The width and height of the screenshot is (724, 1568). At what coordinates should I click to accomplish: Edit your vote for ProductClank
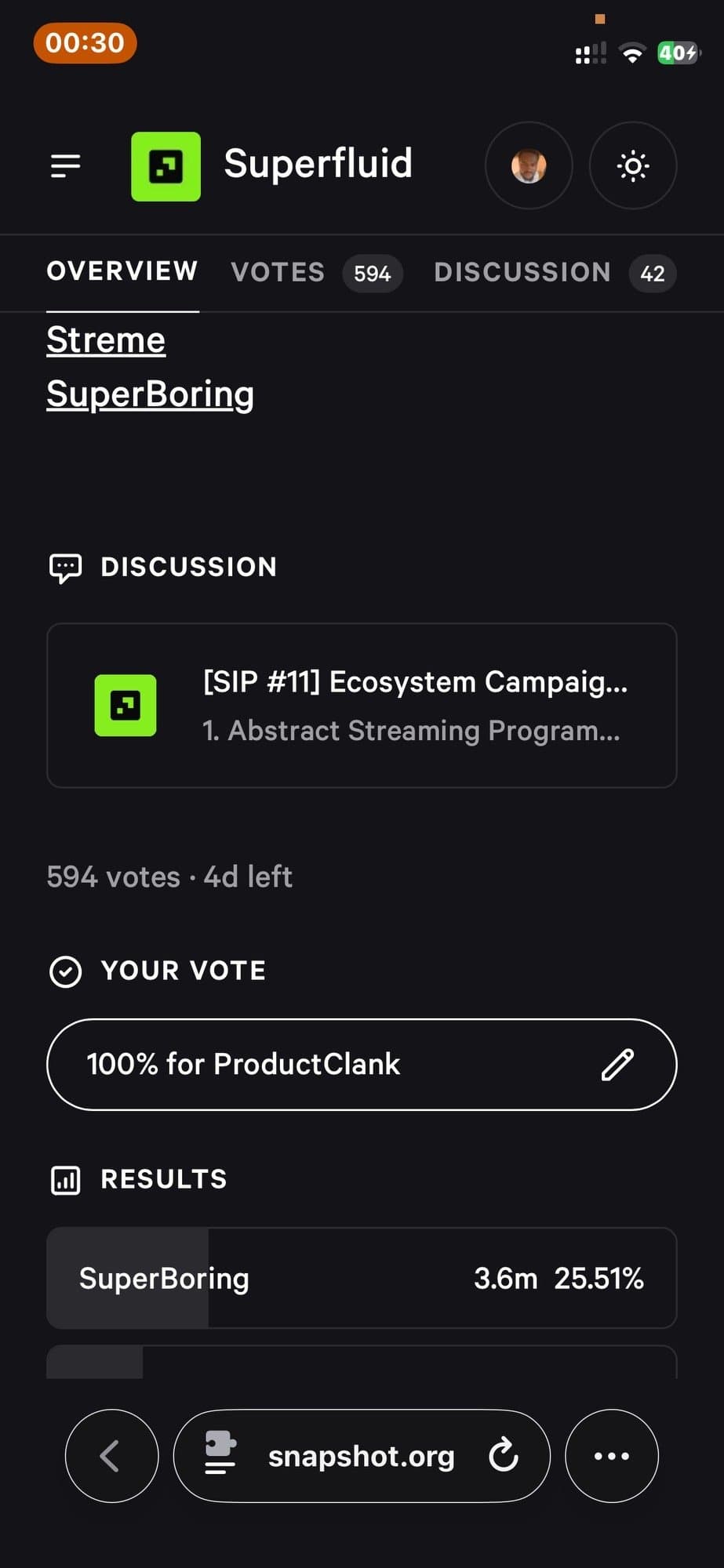617,1065
